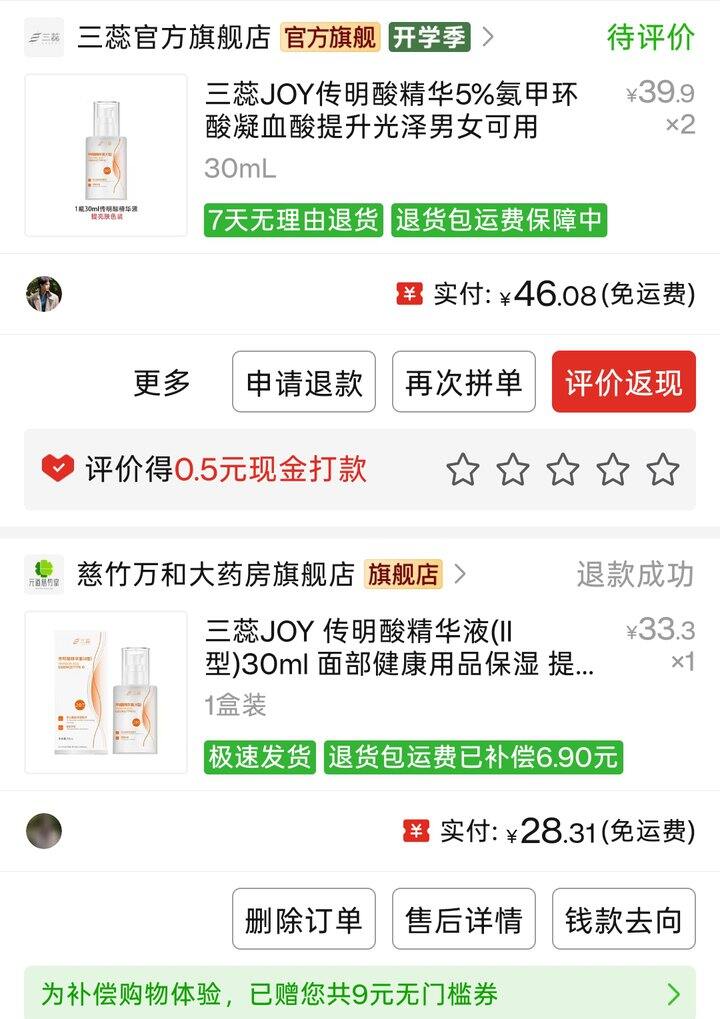The image size is (720, 1019).
Task: Check 钱款去向 refund destination
Action: click(624, 919)
